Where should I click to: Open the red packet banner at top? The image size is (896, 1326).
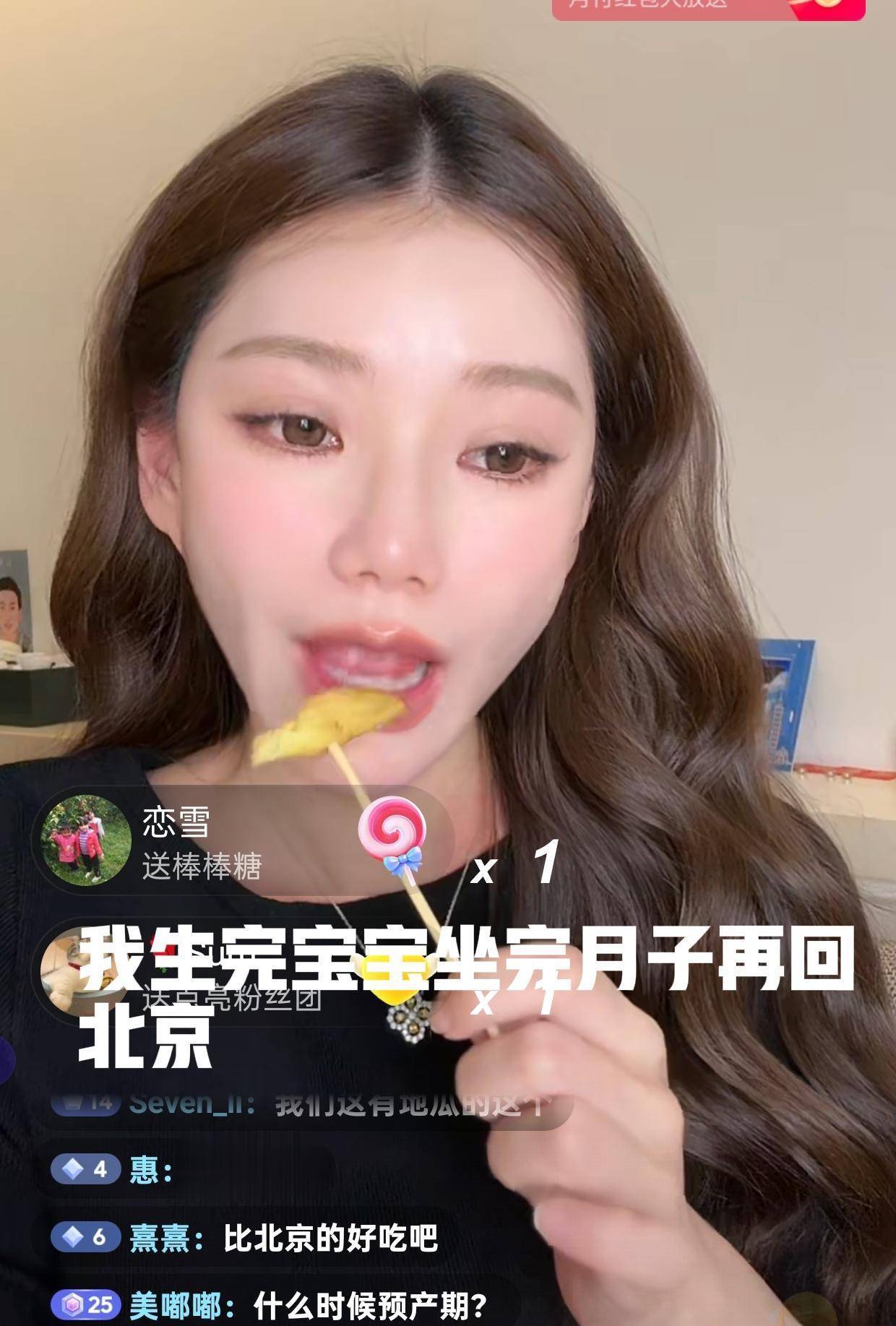coord(708,7)
